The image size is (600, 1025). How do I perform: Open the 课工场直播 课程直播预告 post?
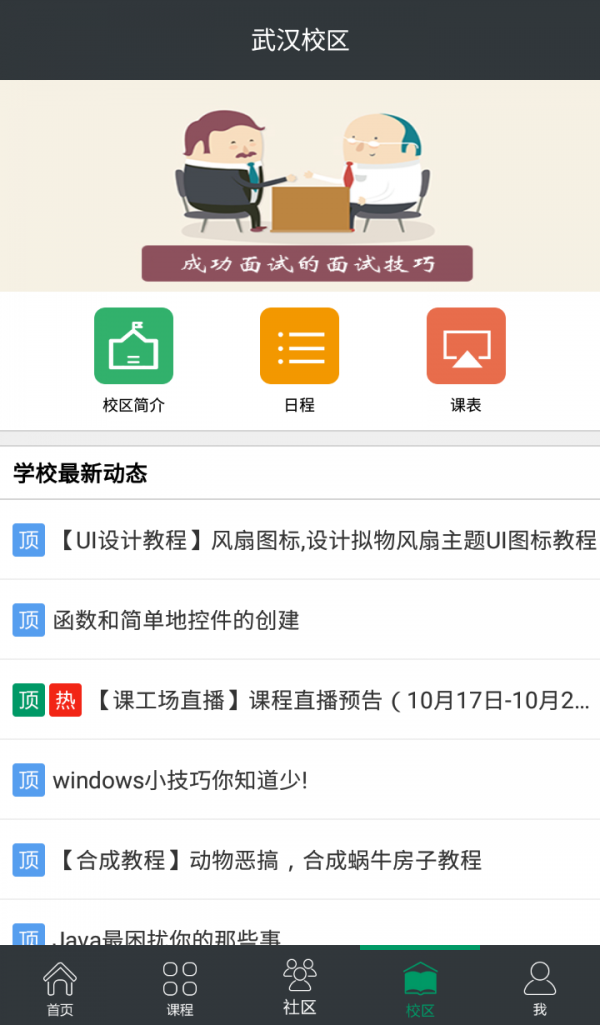(340, 700)
